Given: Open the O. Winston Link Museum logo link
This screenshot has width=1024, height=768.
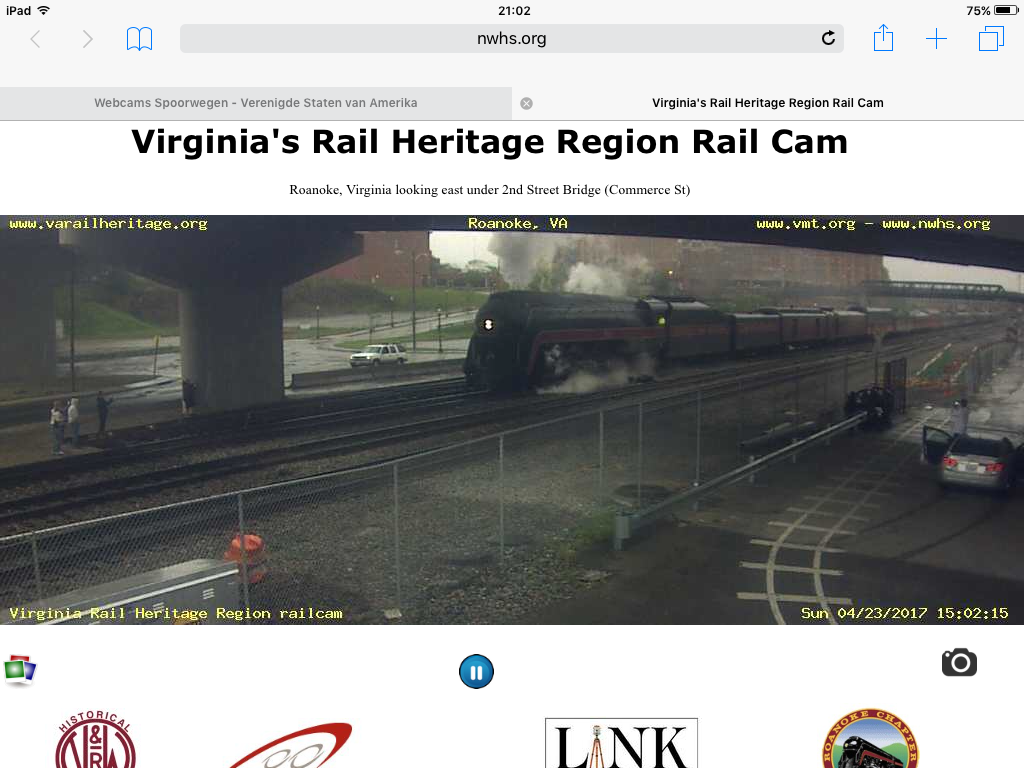Looking at the screenshot, I should click(621, 744).
